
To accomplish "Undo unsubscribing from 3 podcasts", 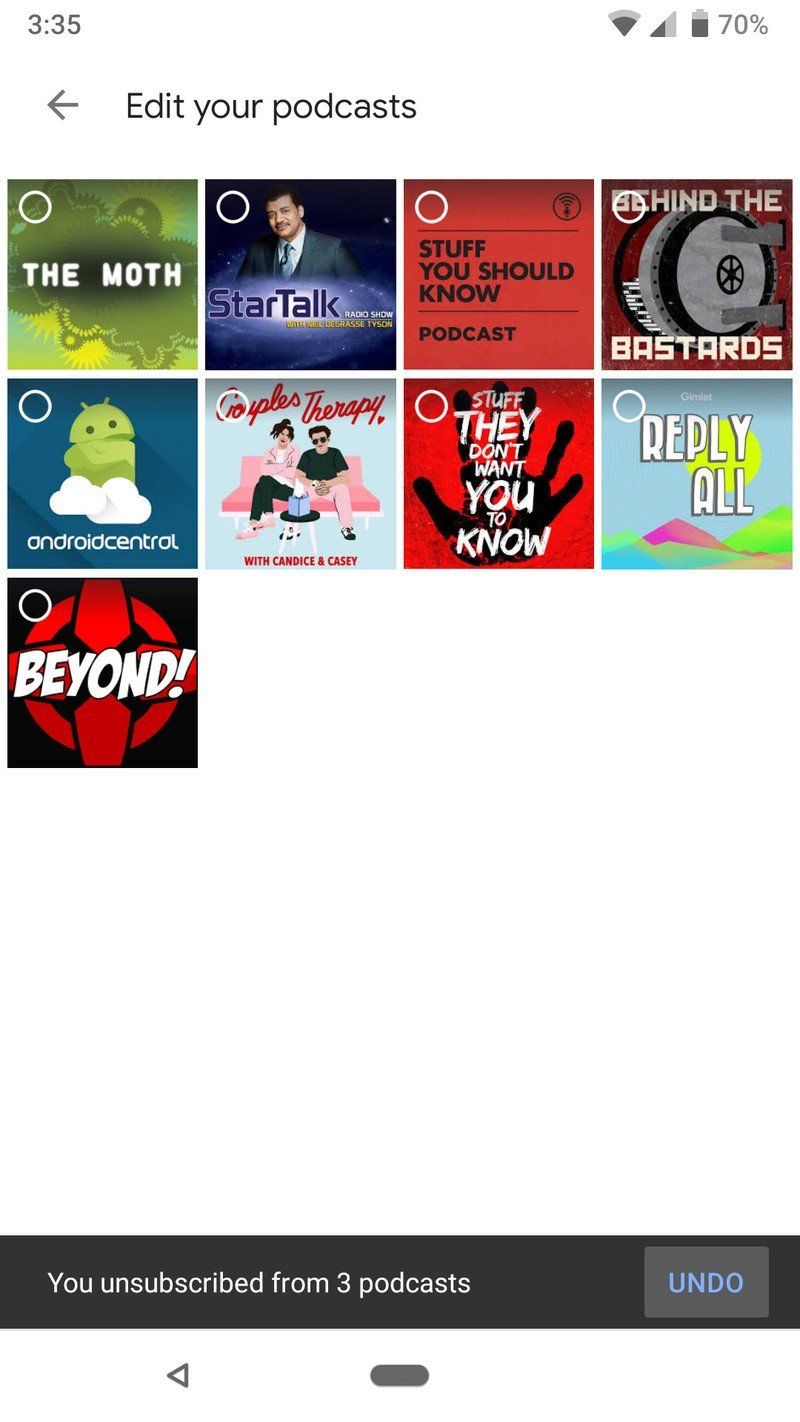I will click(705, 1282).
